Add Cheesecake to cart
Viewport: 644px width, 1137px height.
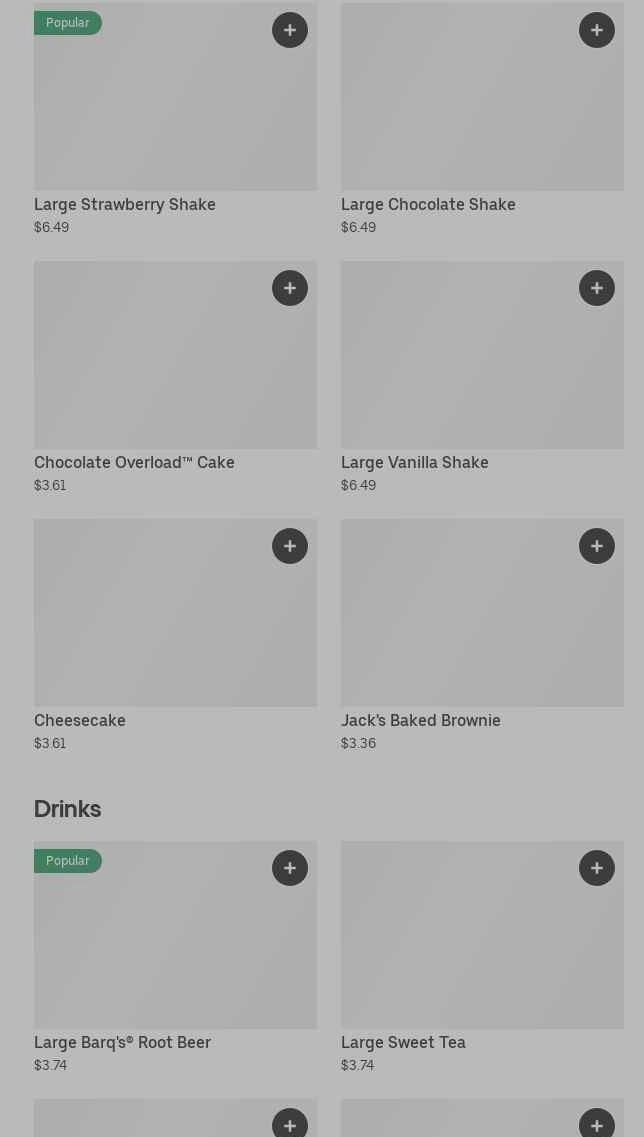(x=290, y=546)
